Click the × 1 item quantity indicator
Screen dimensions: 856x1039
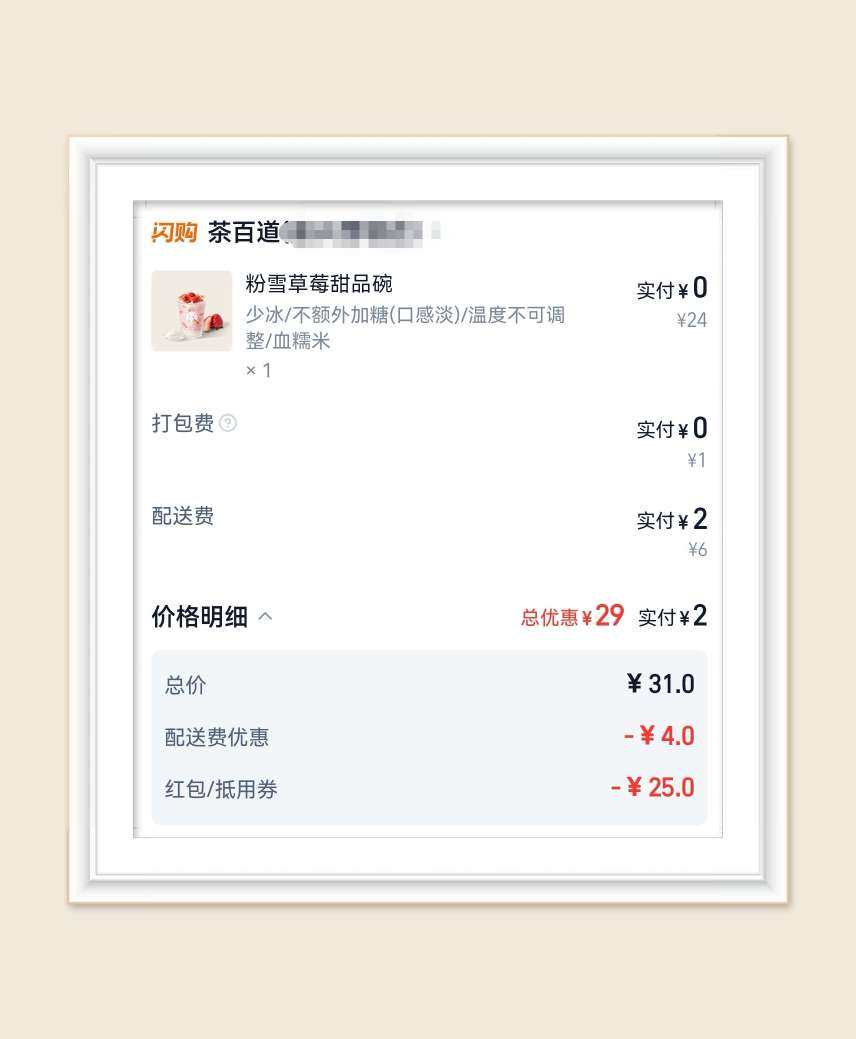coord(260,370)
